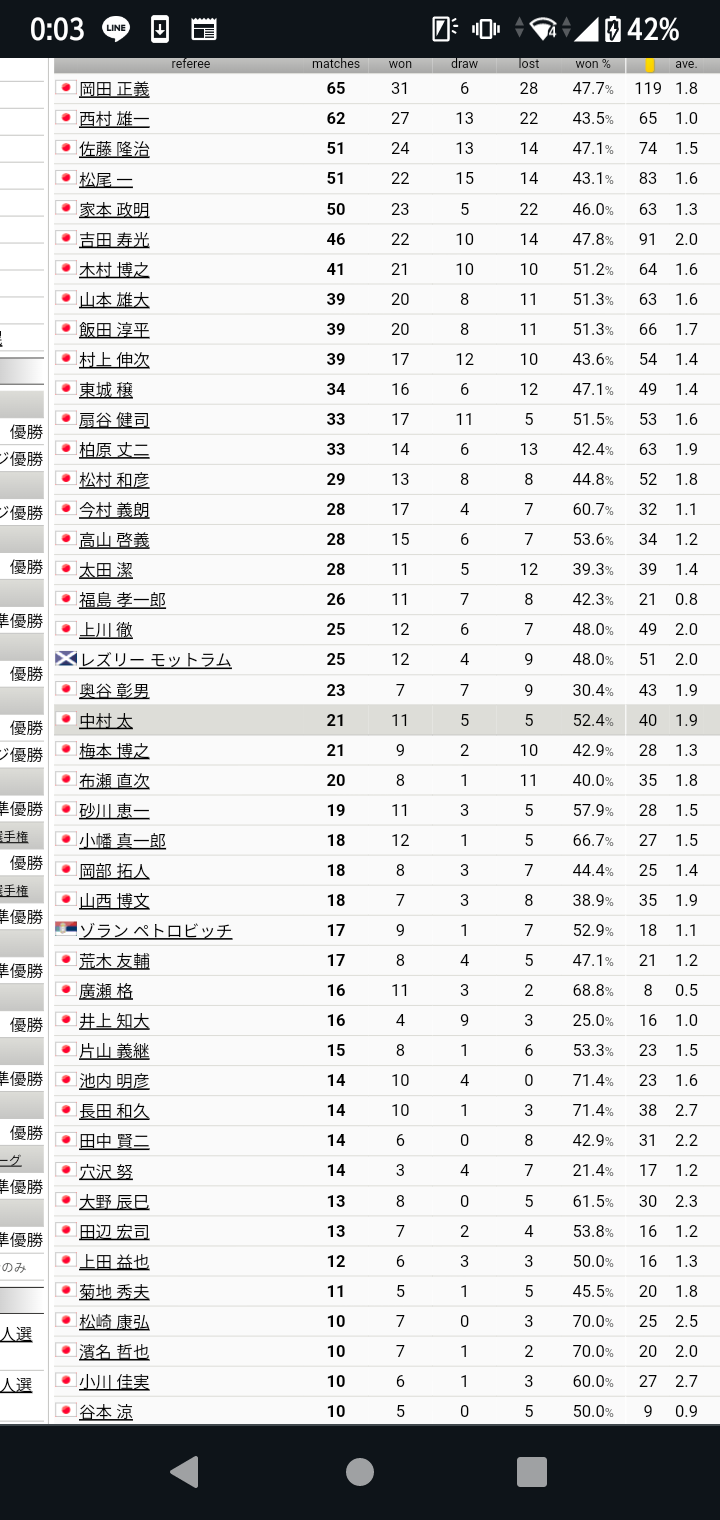This screenshot has height=1520, width=720.
Task: Tap the 山本 雄大 link
Action: pos(114,299)
